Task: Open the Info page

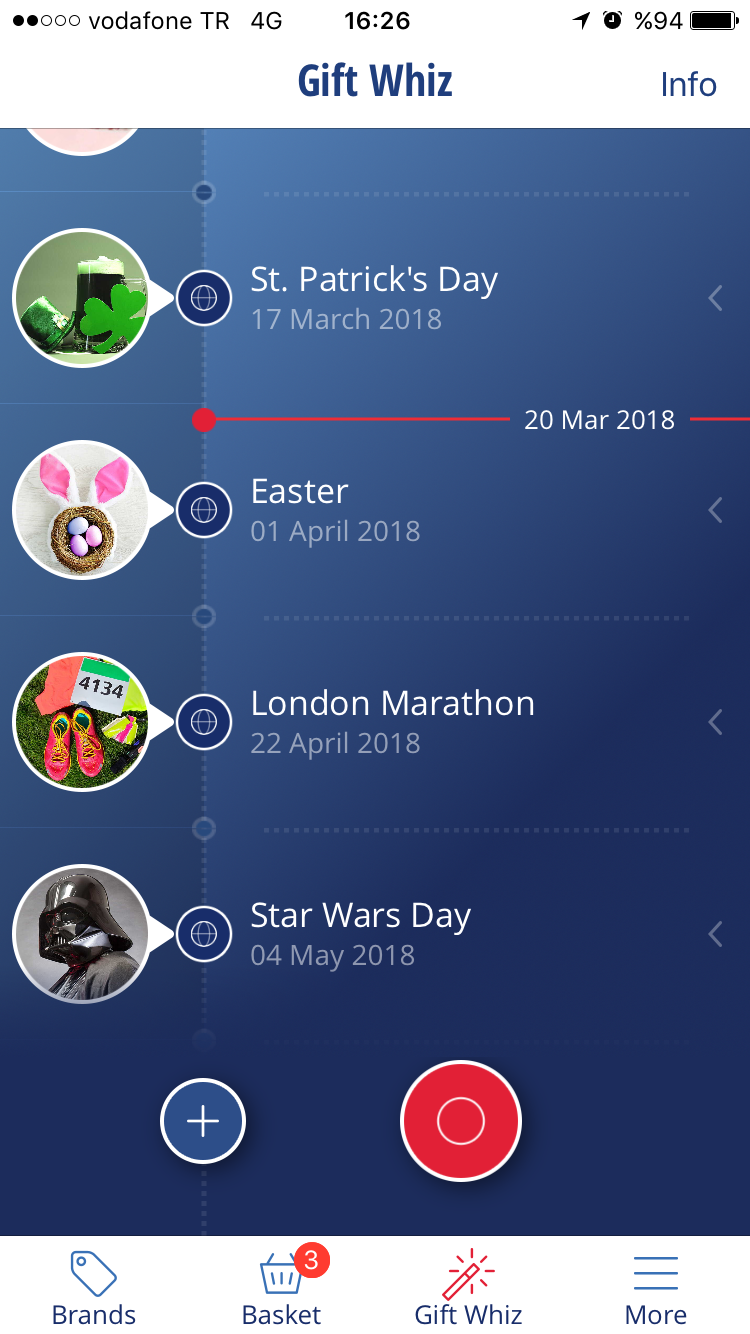Action: 688,84
